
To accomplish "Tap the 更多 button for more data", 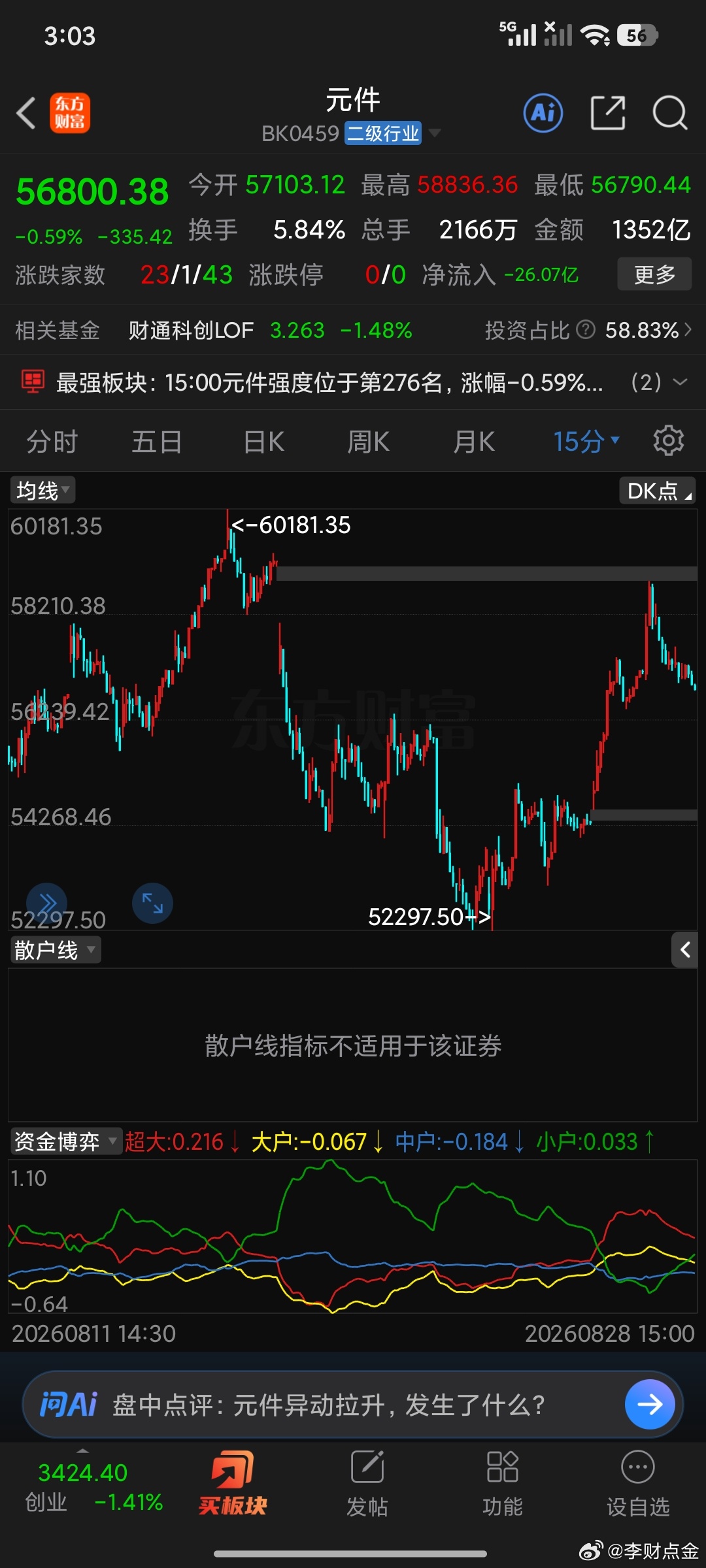I will (x=654, y=274).
